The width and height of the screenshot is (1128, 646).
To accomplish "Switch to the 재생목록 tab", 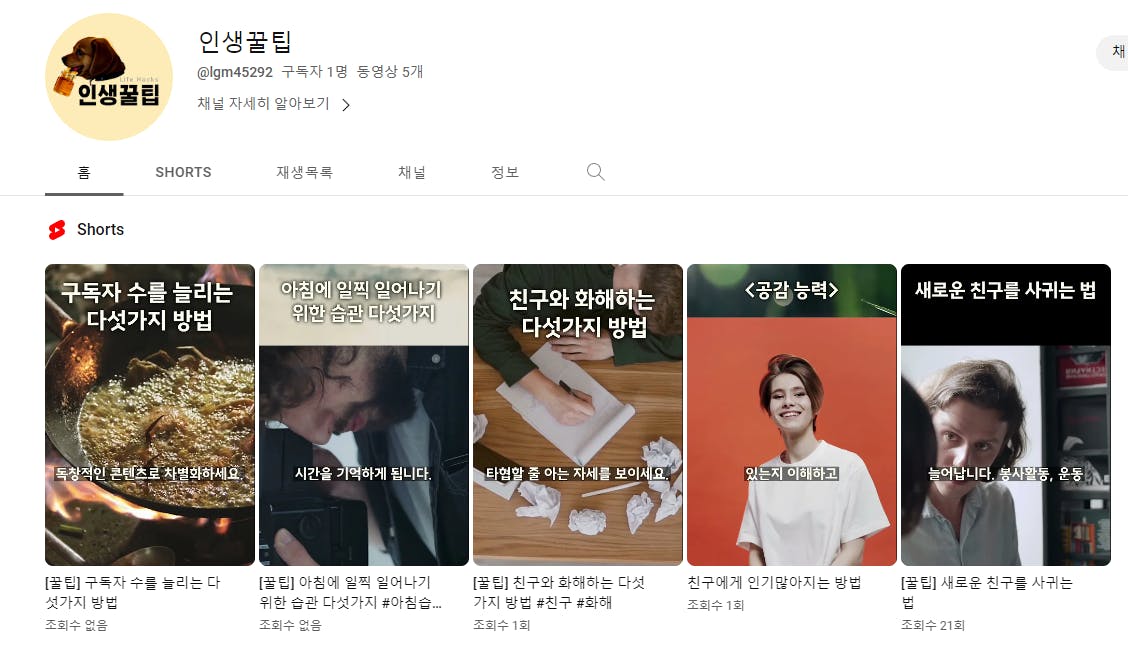I will [304, 172].
